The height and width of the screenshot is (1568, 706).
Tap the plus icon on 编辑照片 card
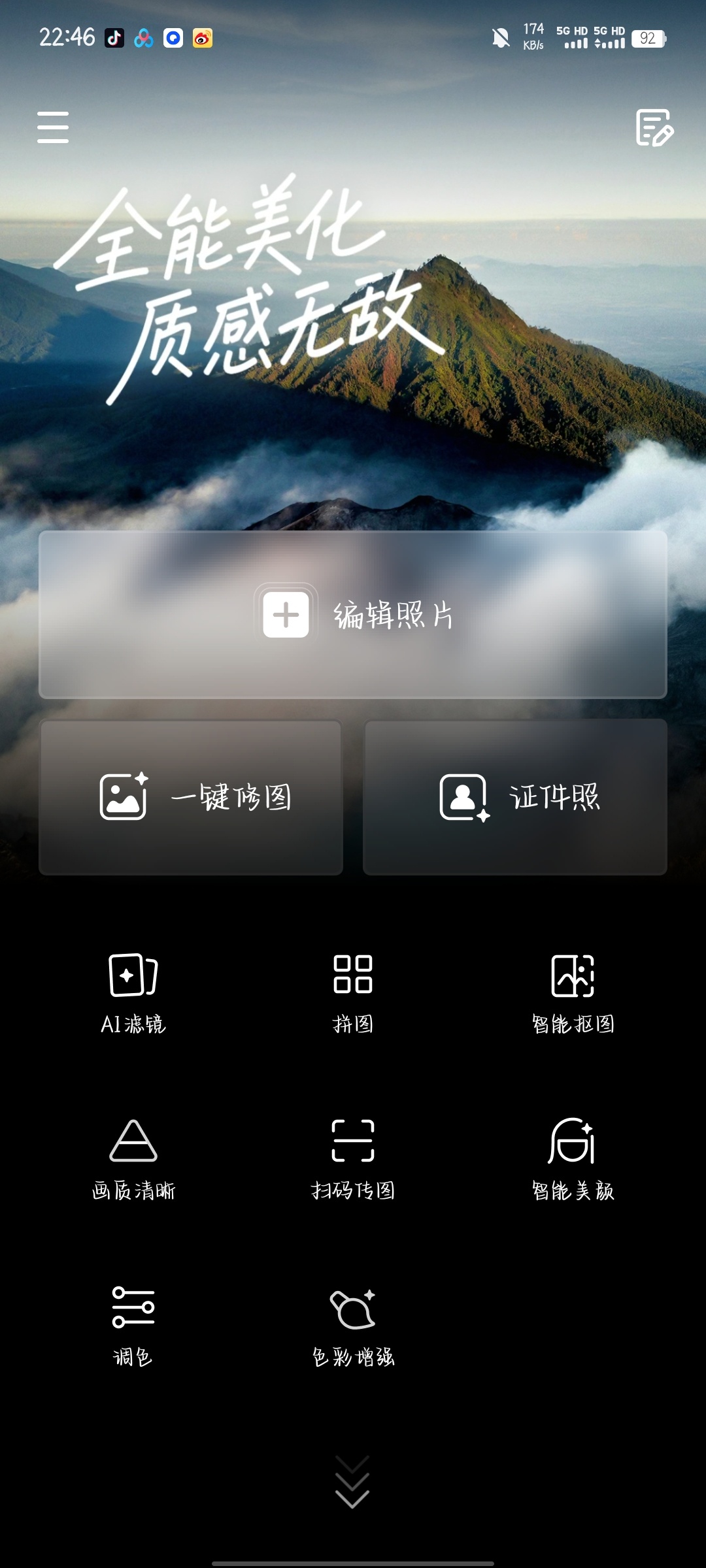286,615
